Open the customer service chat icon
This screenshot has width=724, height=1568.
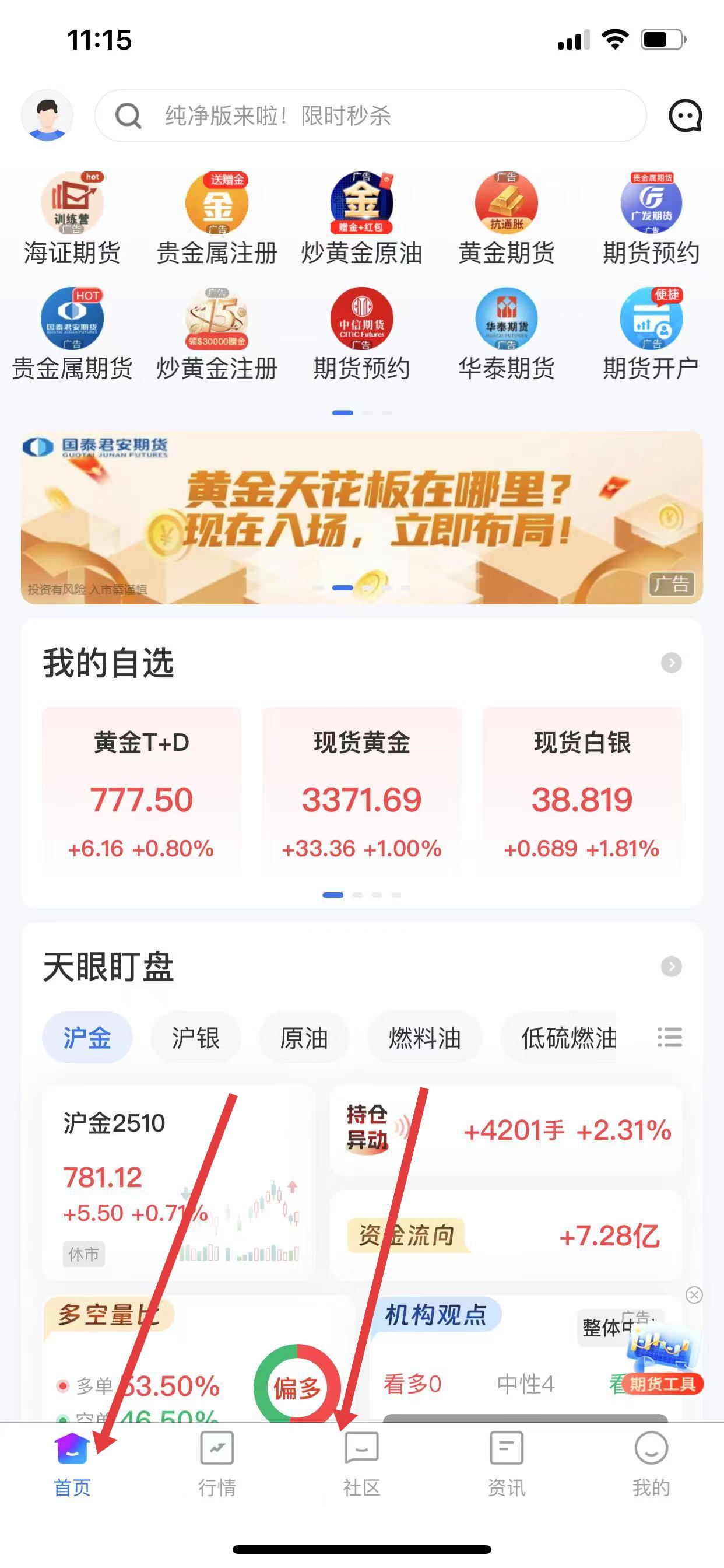click(x=685, y=116)
